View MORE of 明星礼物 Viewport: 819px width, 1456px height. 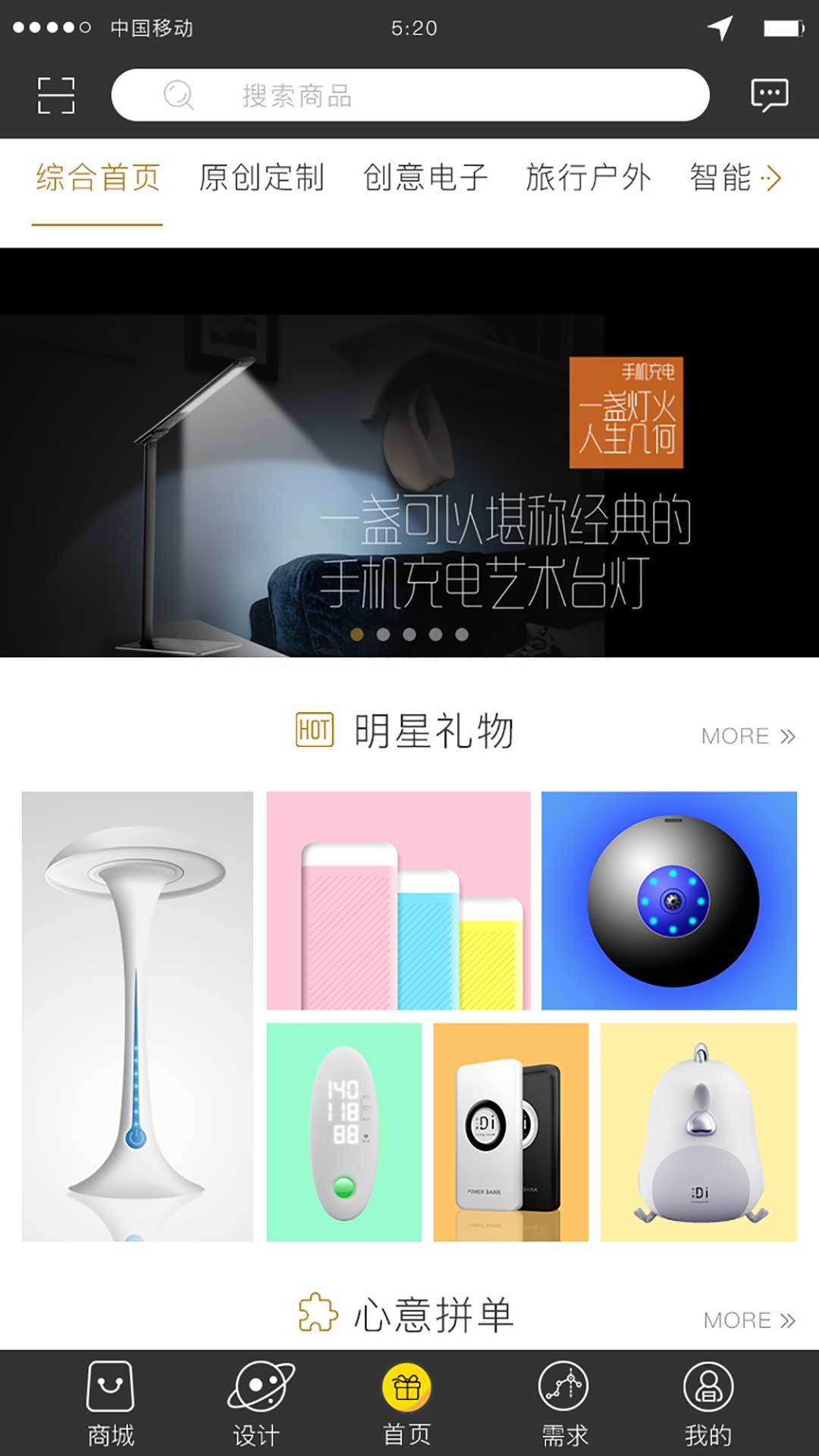click(748, 736)
